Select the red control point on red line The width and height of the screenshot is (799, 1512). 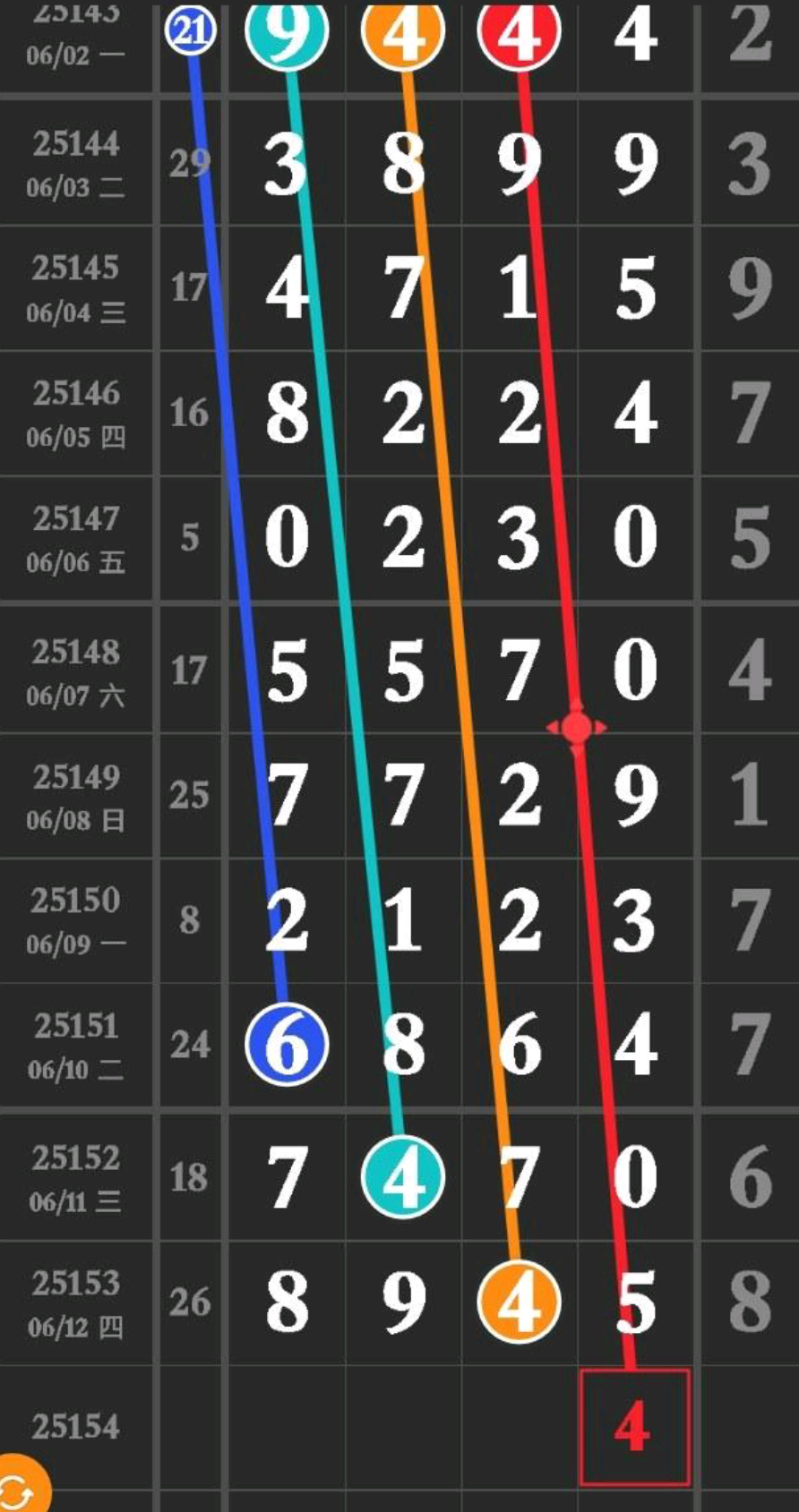(577, 728)
